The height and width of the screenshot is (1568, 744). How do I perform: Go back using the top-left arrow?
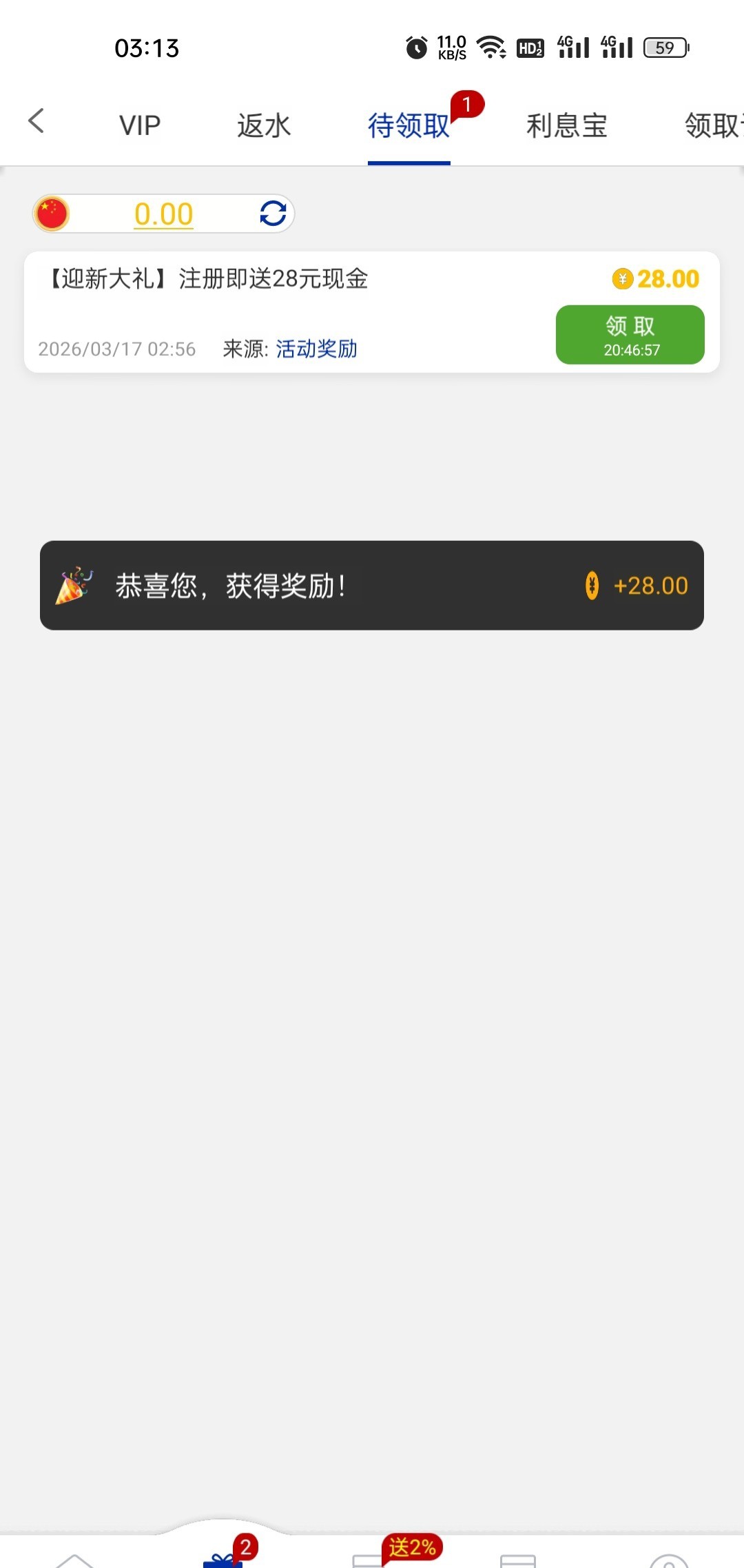coord(37,121)
